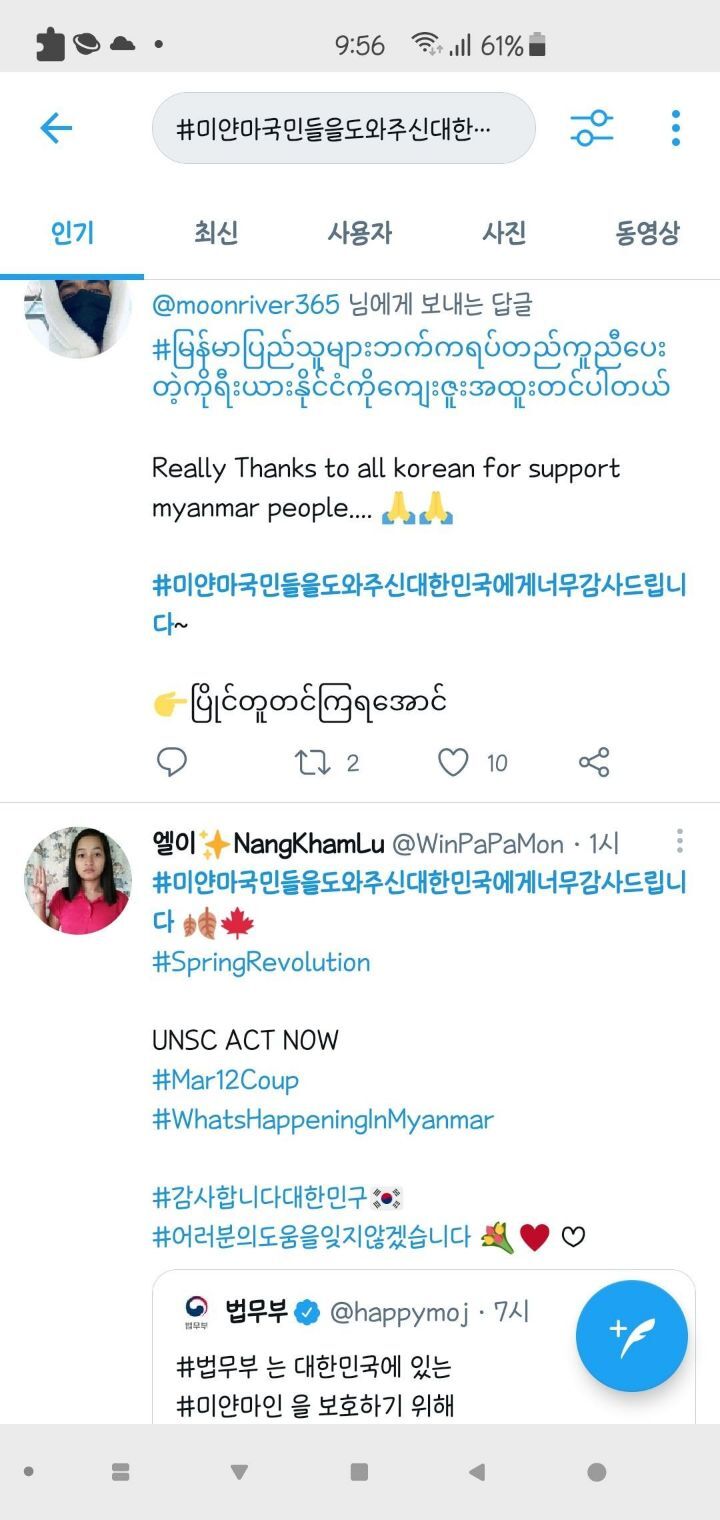This screenshot has height=1520, width=720.
Task: Open the #Mar12Coup hashtag
Action: tap(225, 1080)
